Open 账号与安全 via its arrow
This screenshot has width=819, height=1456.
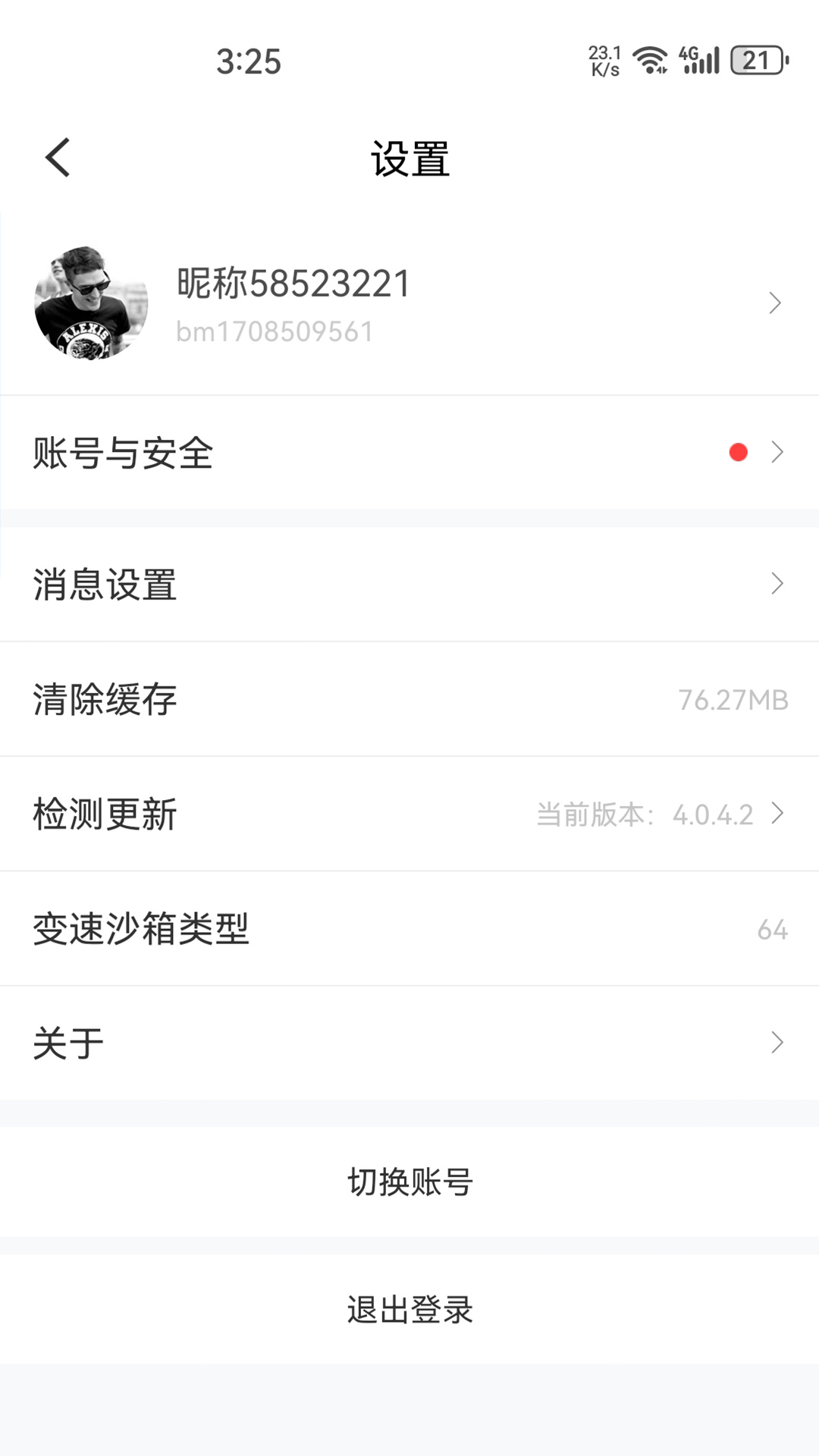point(777,452)
